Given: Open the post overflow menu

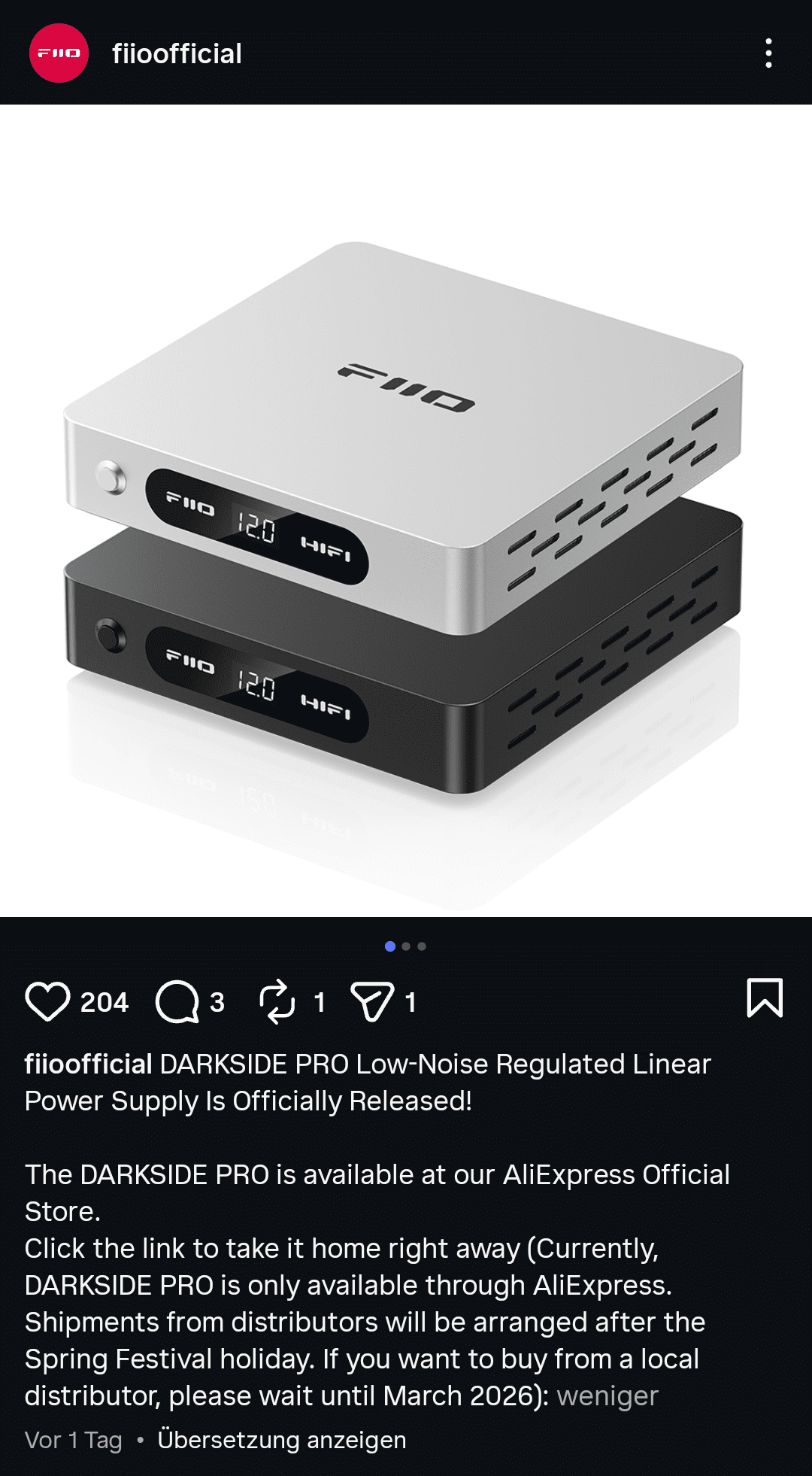Looking at the screenshot, I should point(768,53).
